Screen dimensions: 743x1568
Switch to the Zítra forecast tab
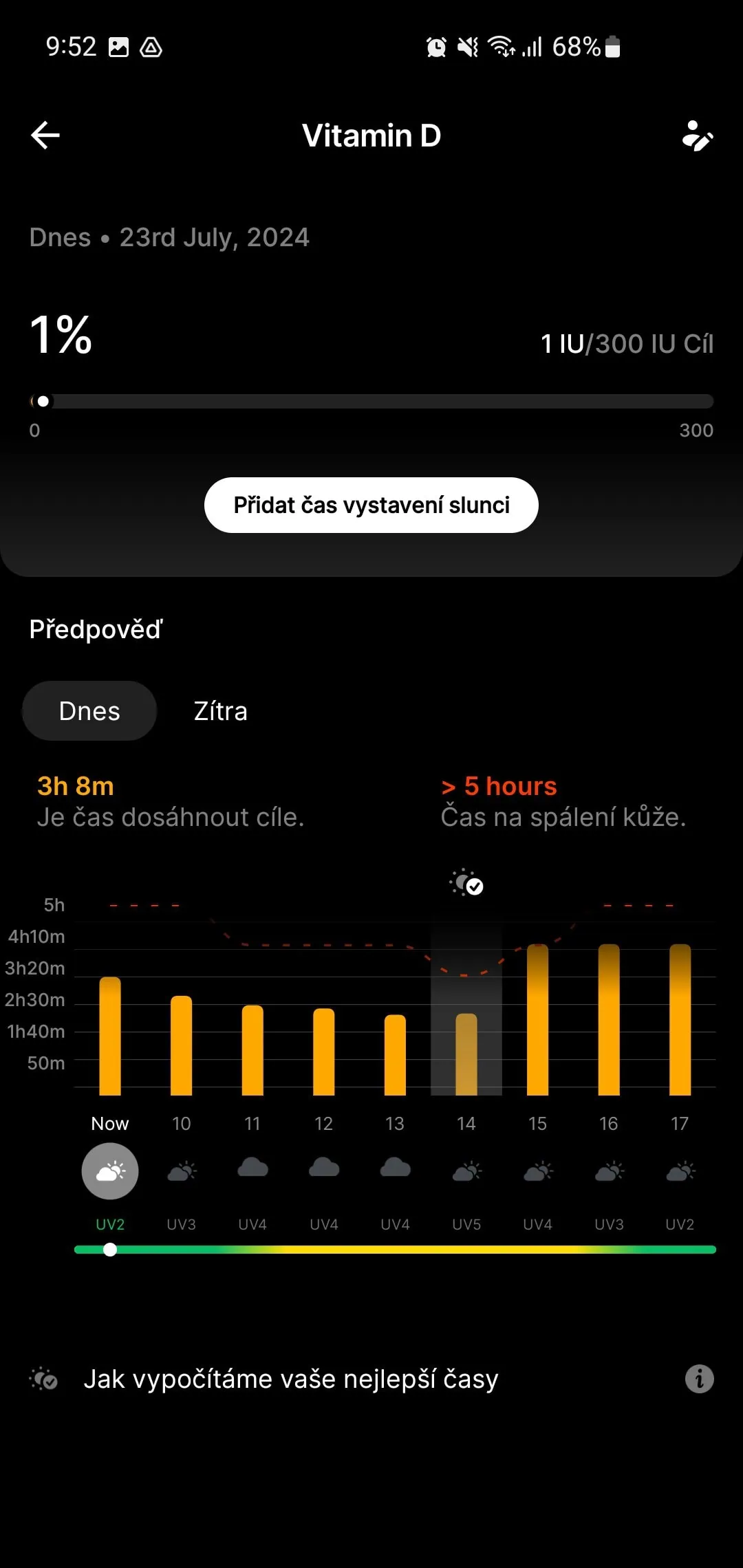click(x=220, y=711)
